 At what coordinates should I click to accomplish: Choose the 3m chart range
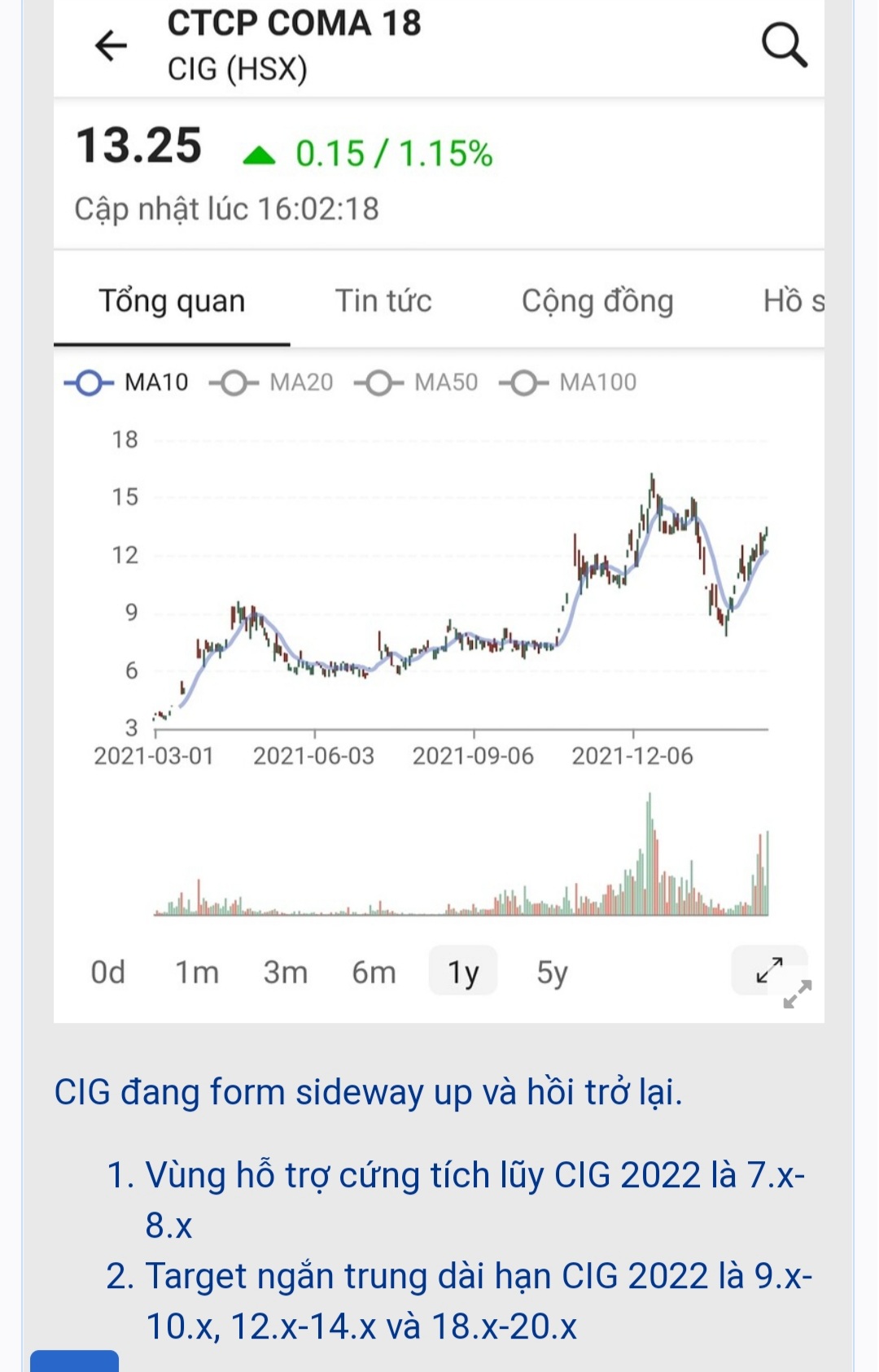(x=286, y=972)
